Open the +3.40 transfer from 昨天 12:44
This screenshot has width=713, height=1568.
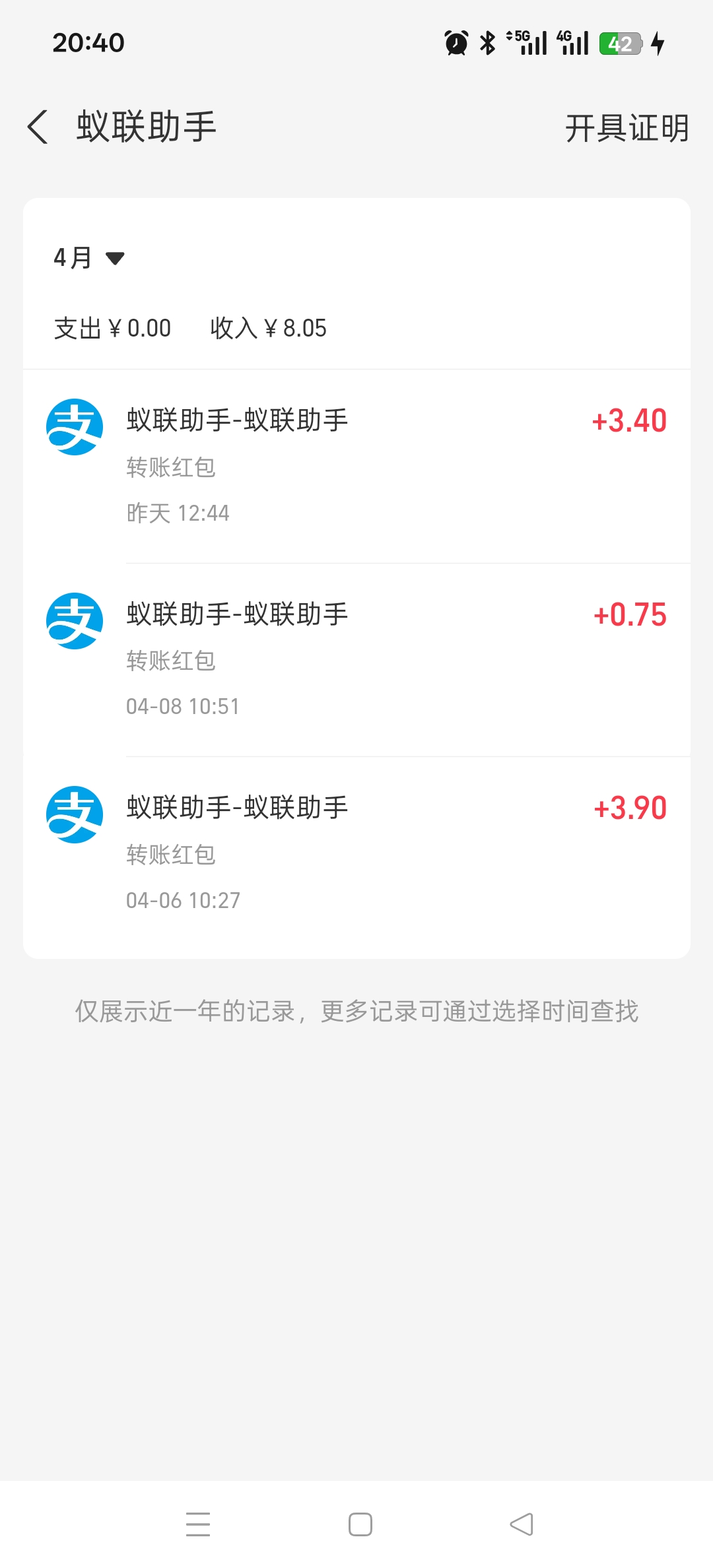click(x=356, y=466)
